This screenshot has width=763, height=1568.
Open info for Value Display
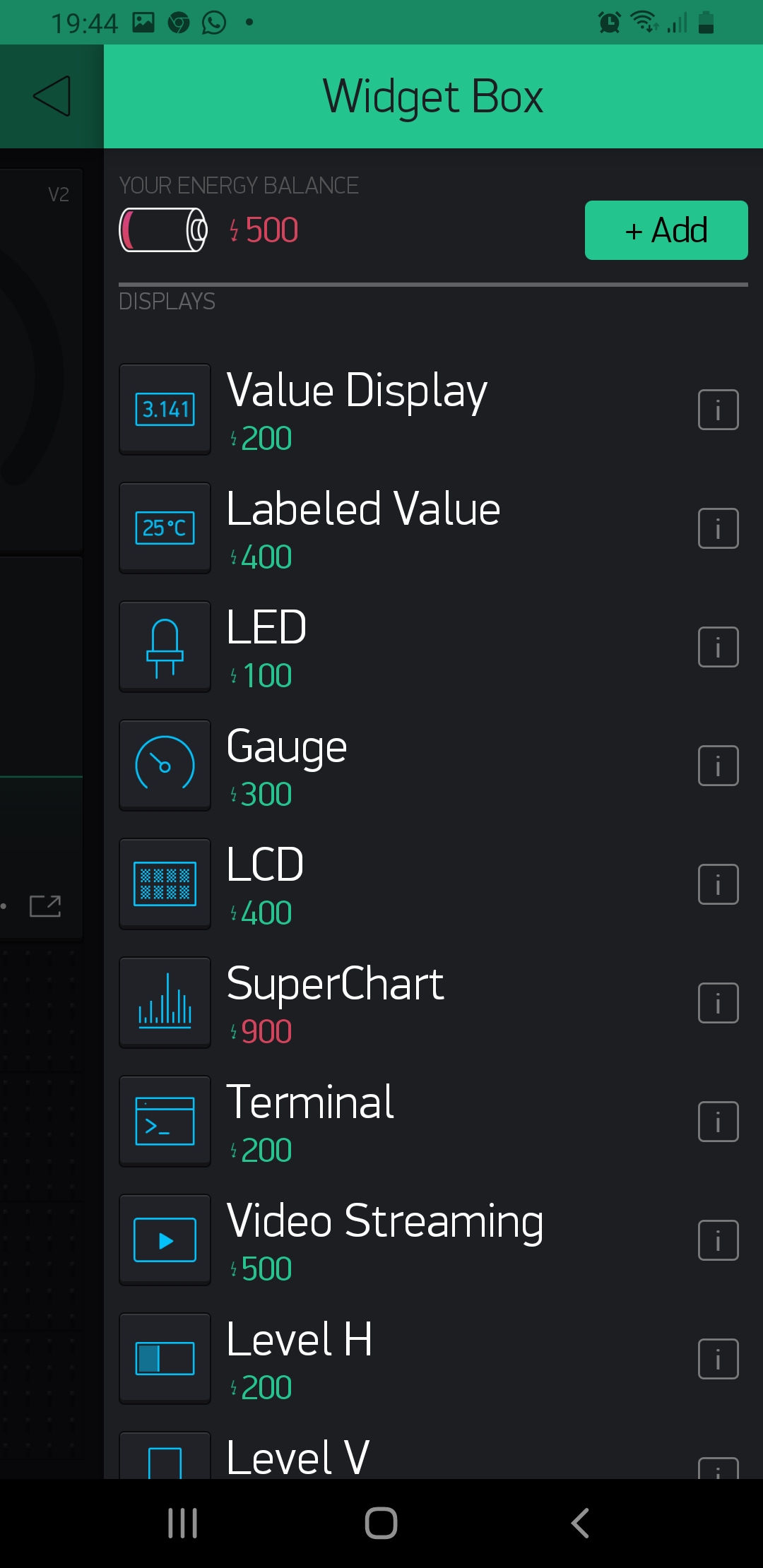pyautogui.click(x=718, y=410)
